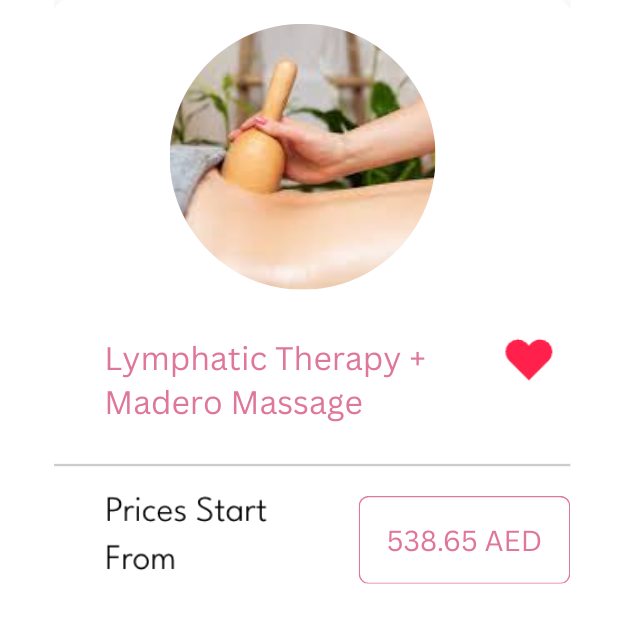625x625 pixels.
Task: View the round massage service photo
Action: coord(303,157)
